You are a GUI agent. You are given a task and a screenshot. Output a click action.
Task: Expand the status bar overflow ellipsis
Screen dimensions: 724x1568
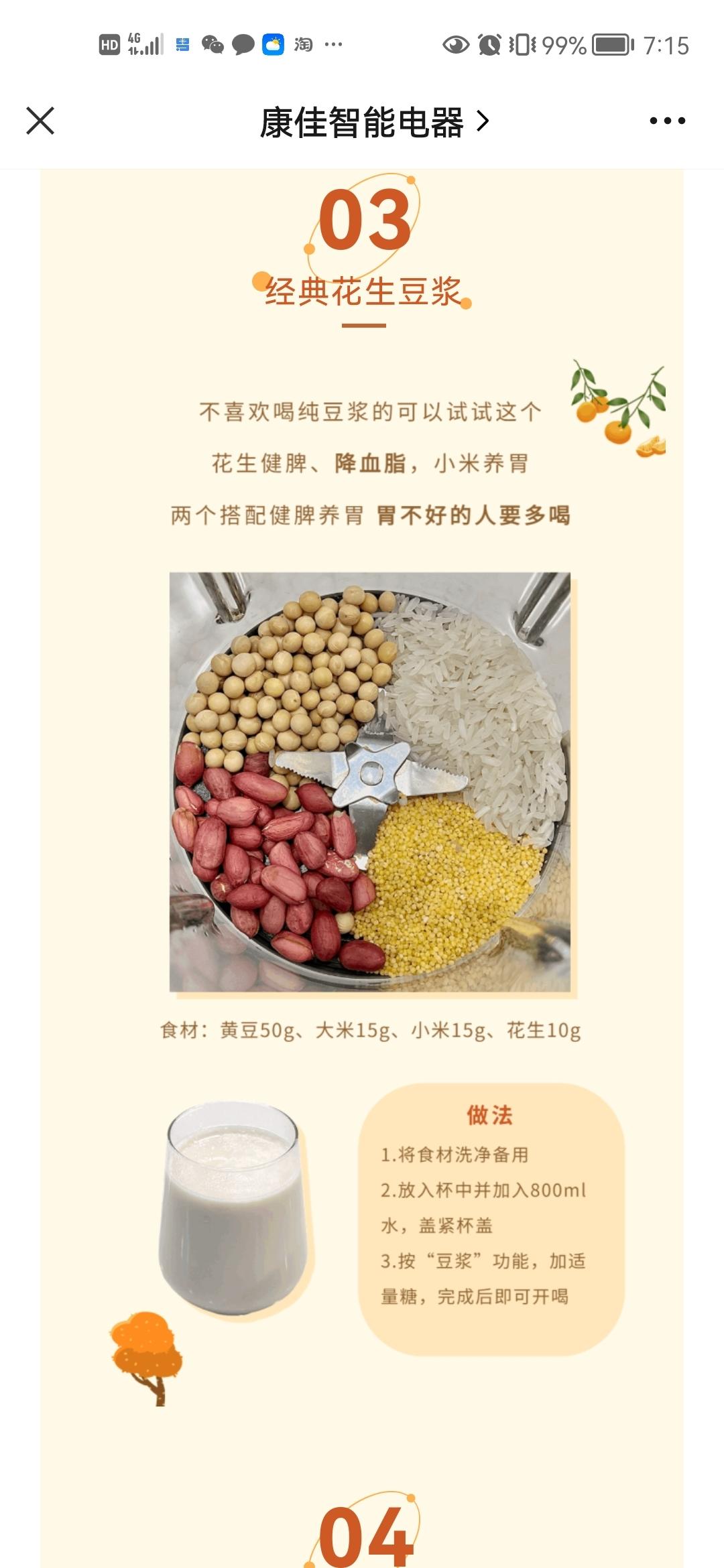tap(333, 45)
